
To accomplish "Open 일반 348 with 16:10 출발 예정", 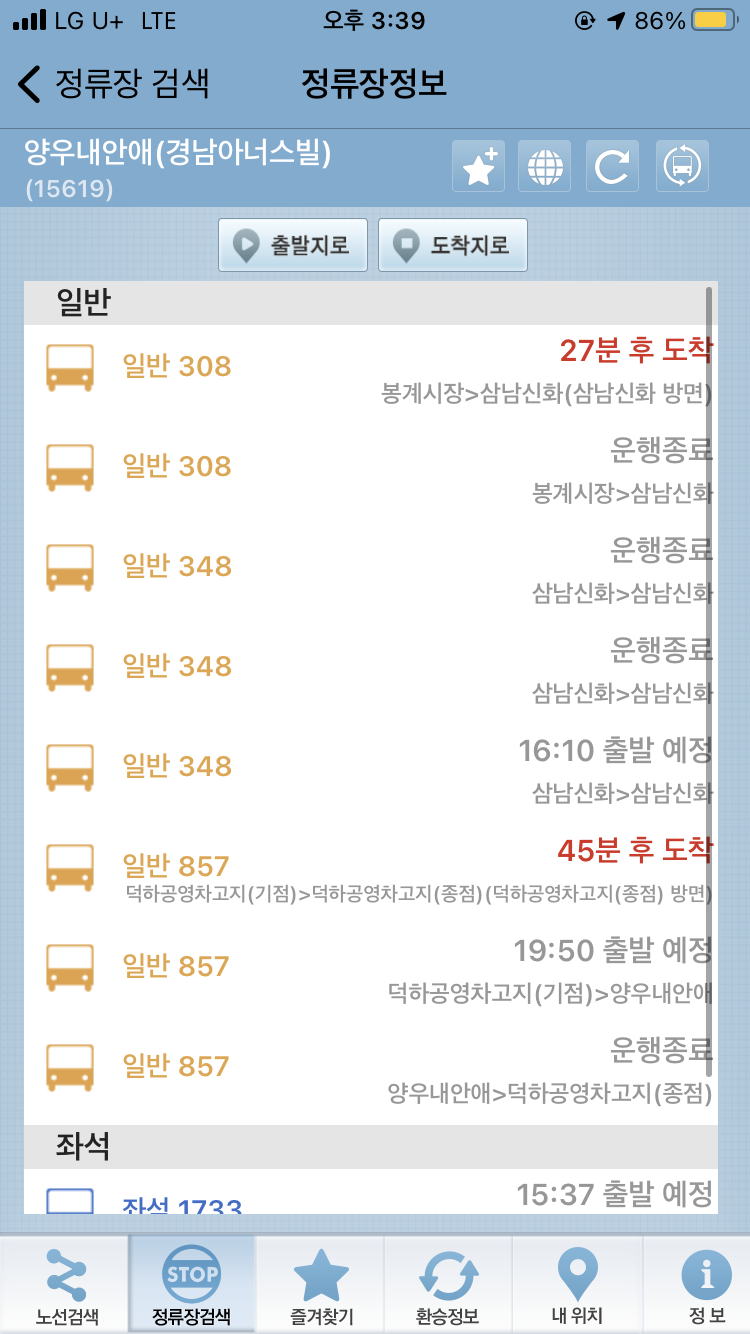I will click(370, 767).
